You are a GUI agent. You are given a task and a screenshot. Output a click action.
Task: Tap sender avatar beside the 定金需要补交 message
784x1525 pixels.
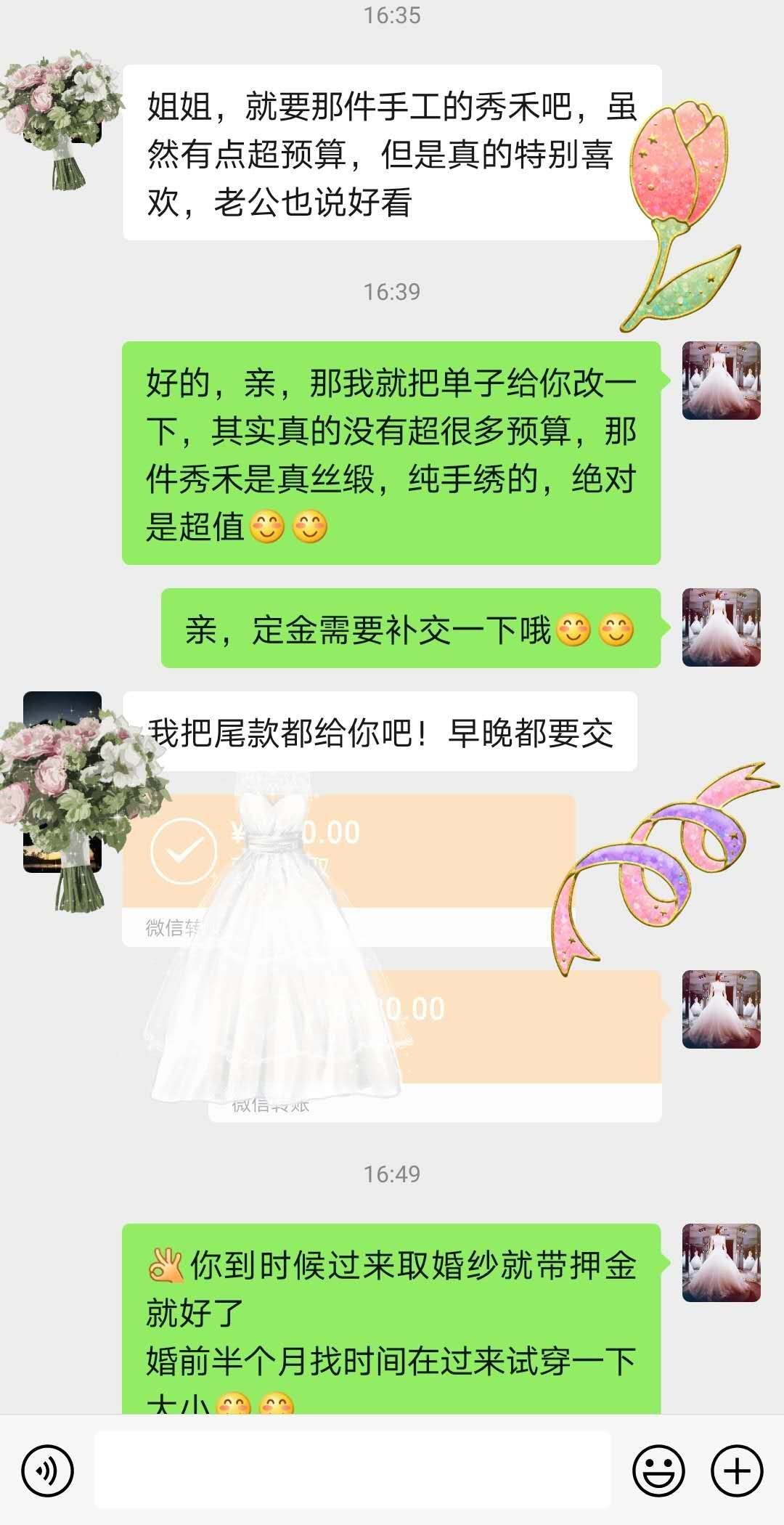(x=722, y=627)
